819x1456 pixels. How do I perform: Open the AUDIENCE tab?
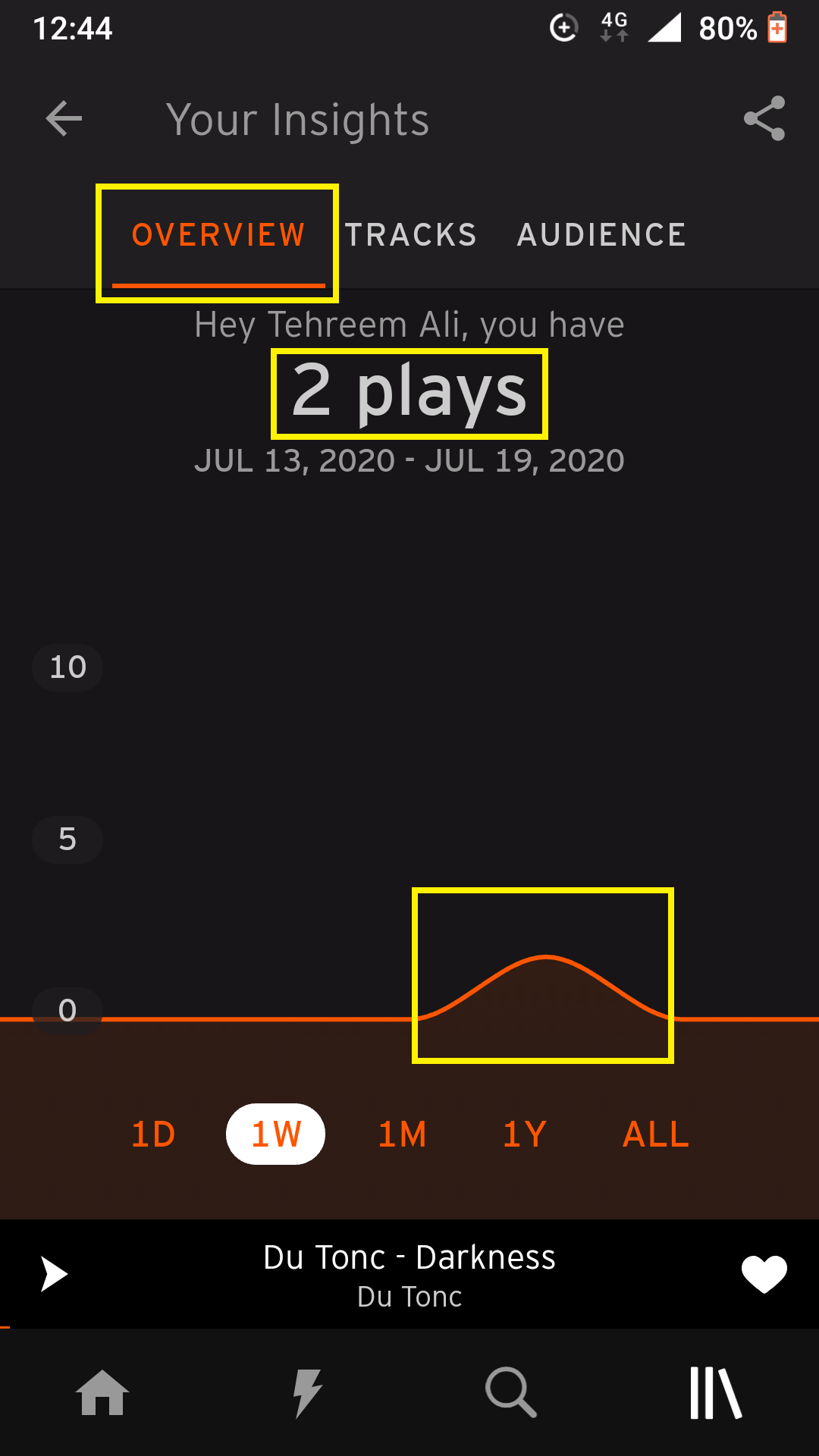pyautogui.click(x=601, y=234)
